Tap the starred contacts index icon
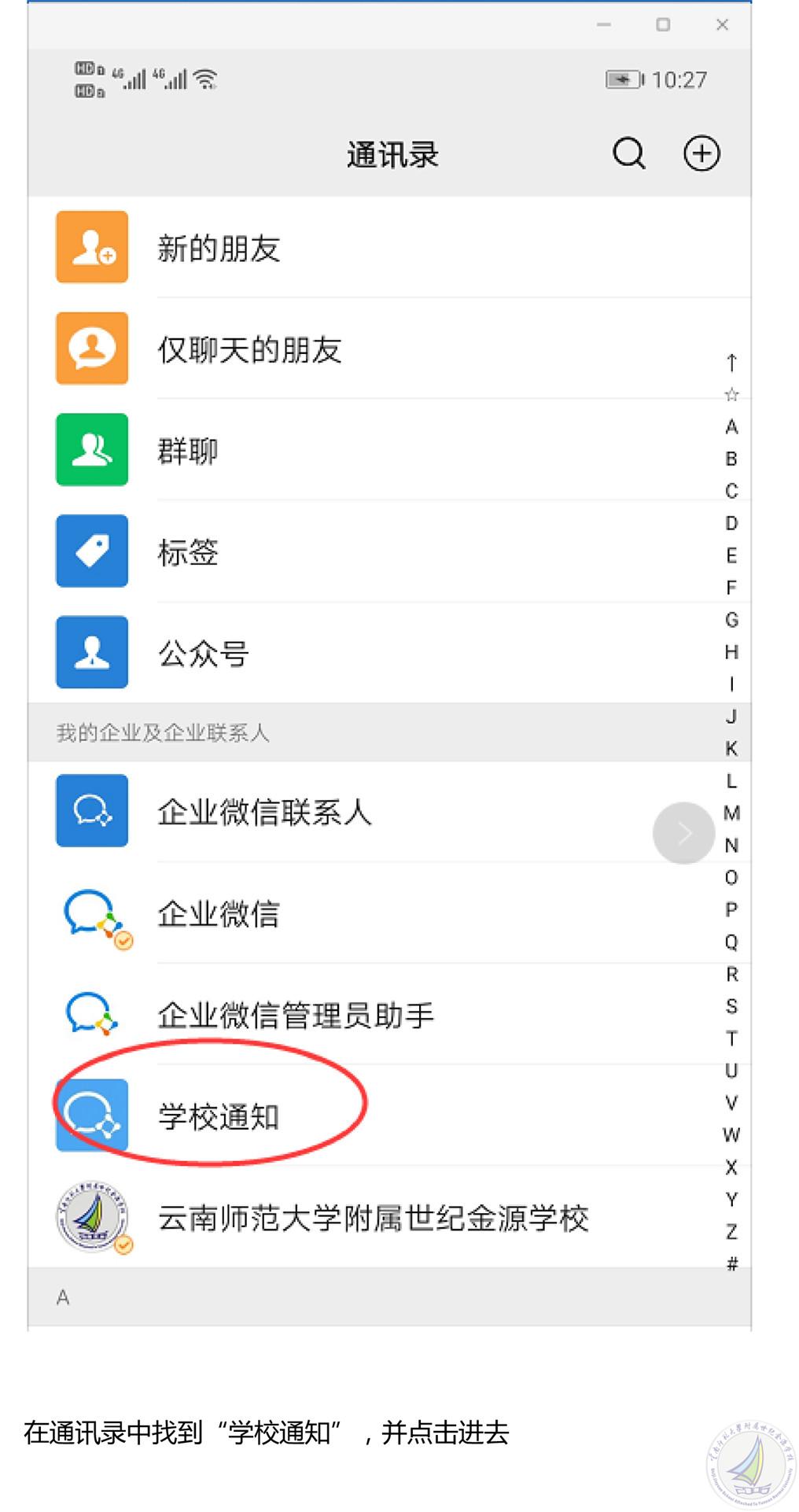This screenshot has width=799, height=1512. 731,394
